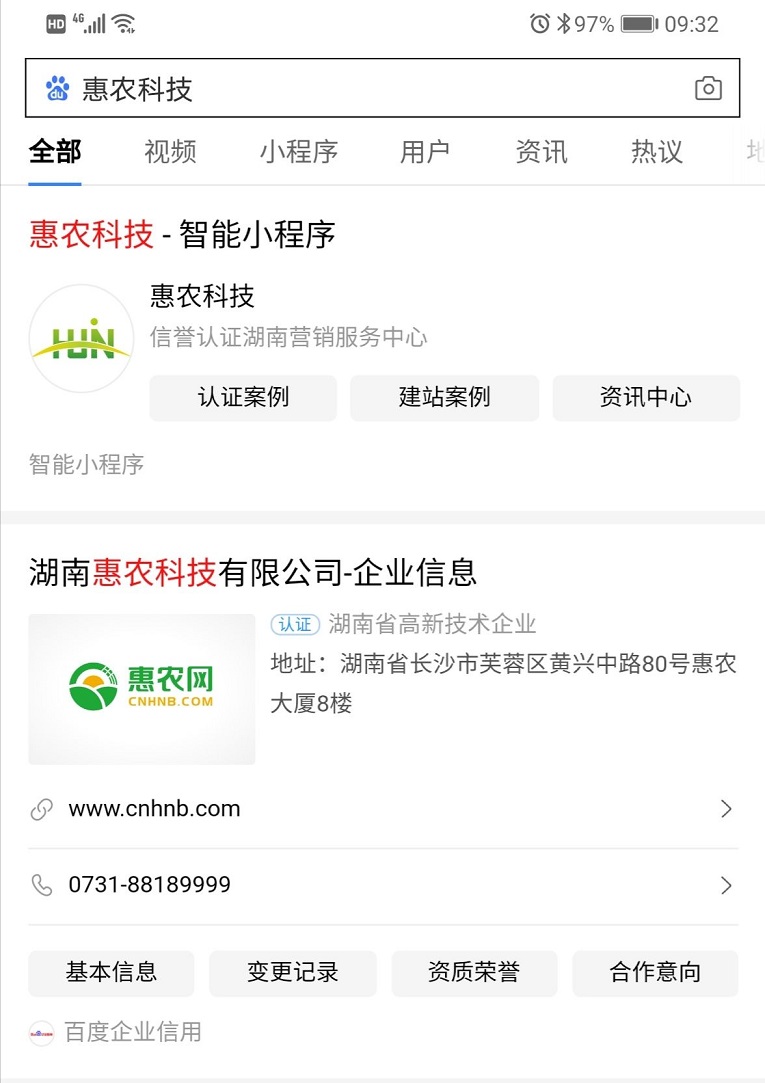The image size is (765, 1083).
Task: Visit the www.cnhnb.com website row
Action: point(382,809)
